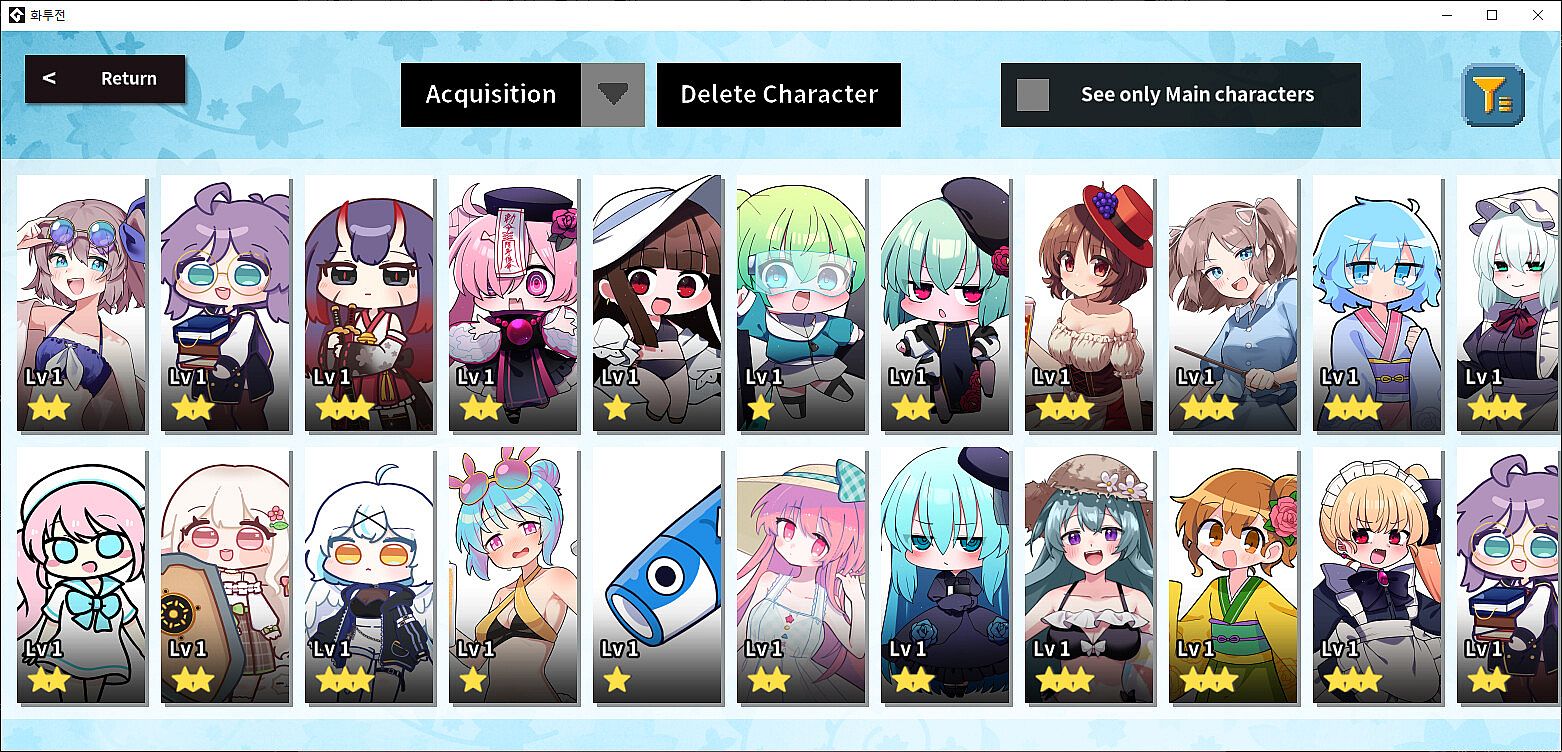Choose the character in yellow kimono
The height and width of the screenshot is (752, 1562).
1233,575
